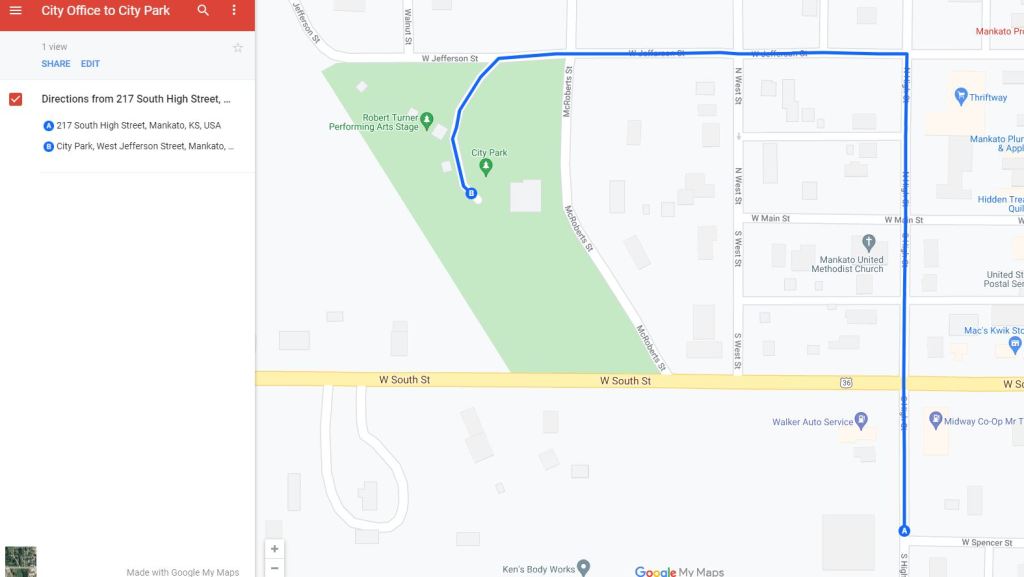Viewport: 1024px width, 577px height.
Task: Open the Walker Auto Service pin
Action: pyautogui.click(x=862, y=421)
